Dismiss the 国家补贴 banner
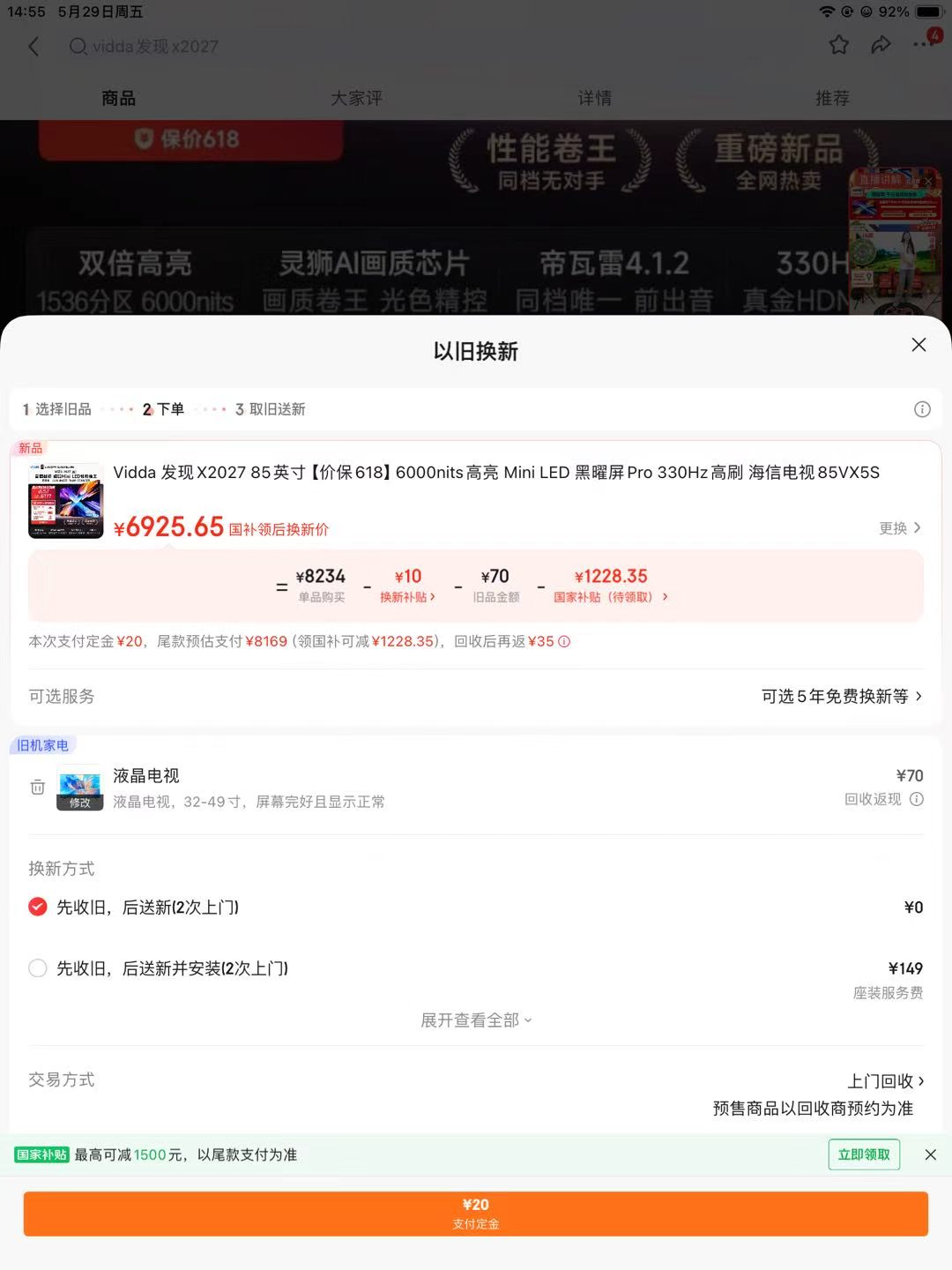Image resolution: width=952 pixels, height=1270 pixels. click(930, 1154)
